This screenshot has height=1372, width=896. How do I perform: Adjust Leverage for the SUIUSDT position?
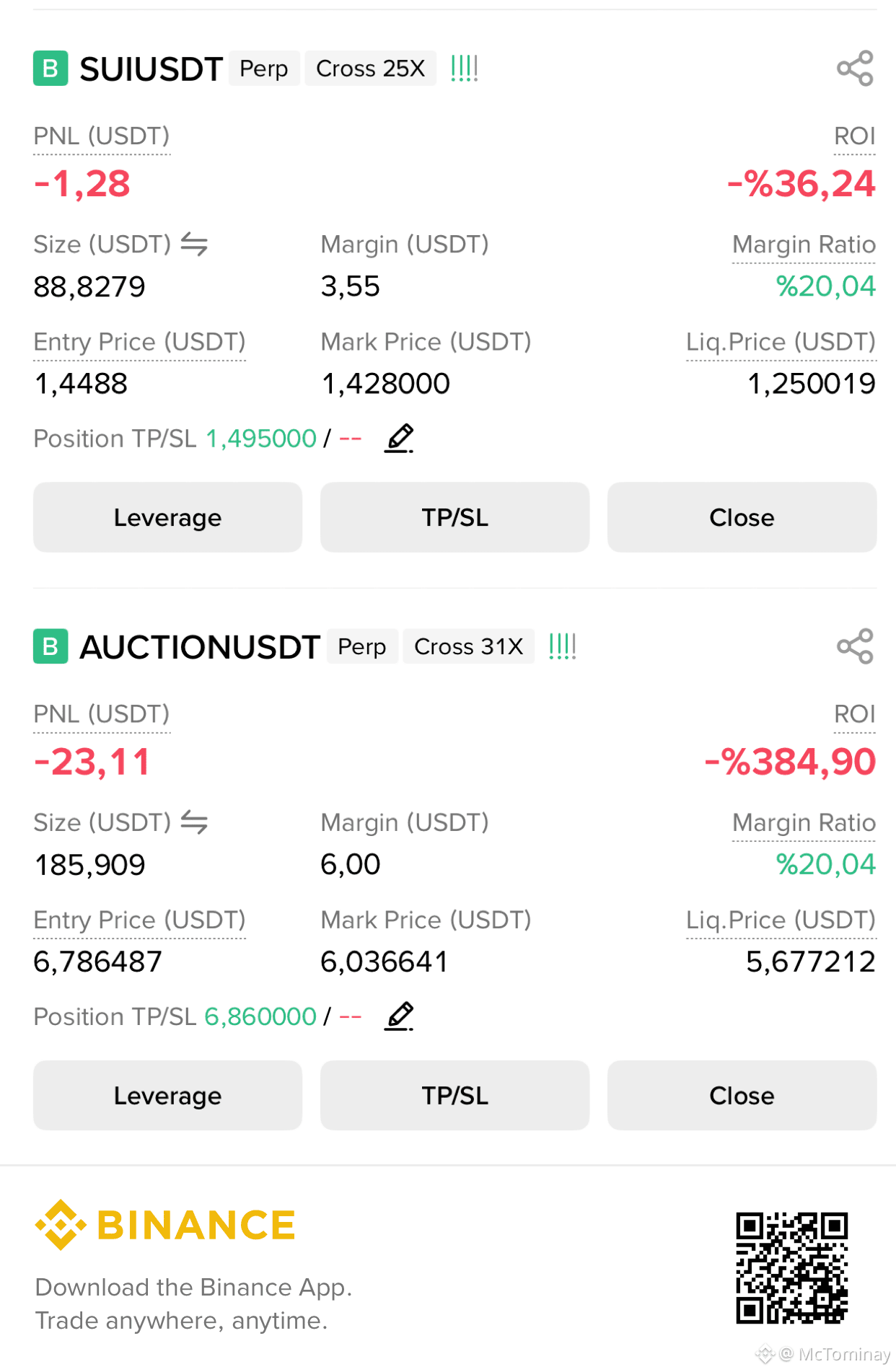pos(167,517)
